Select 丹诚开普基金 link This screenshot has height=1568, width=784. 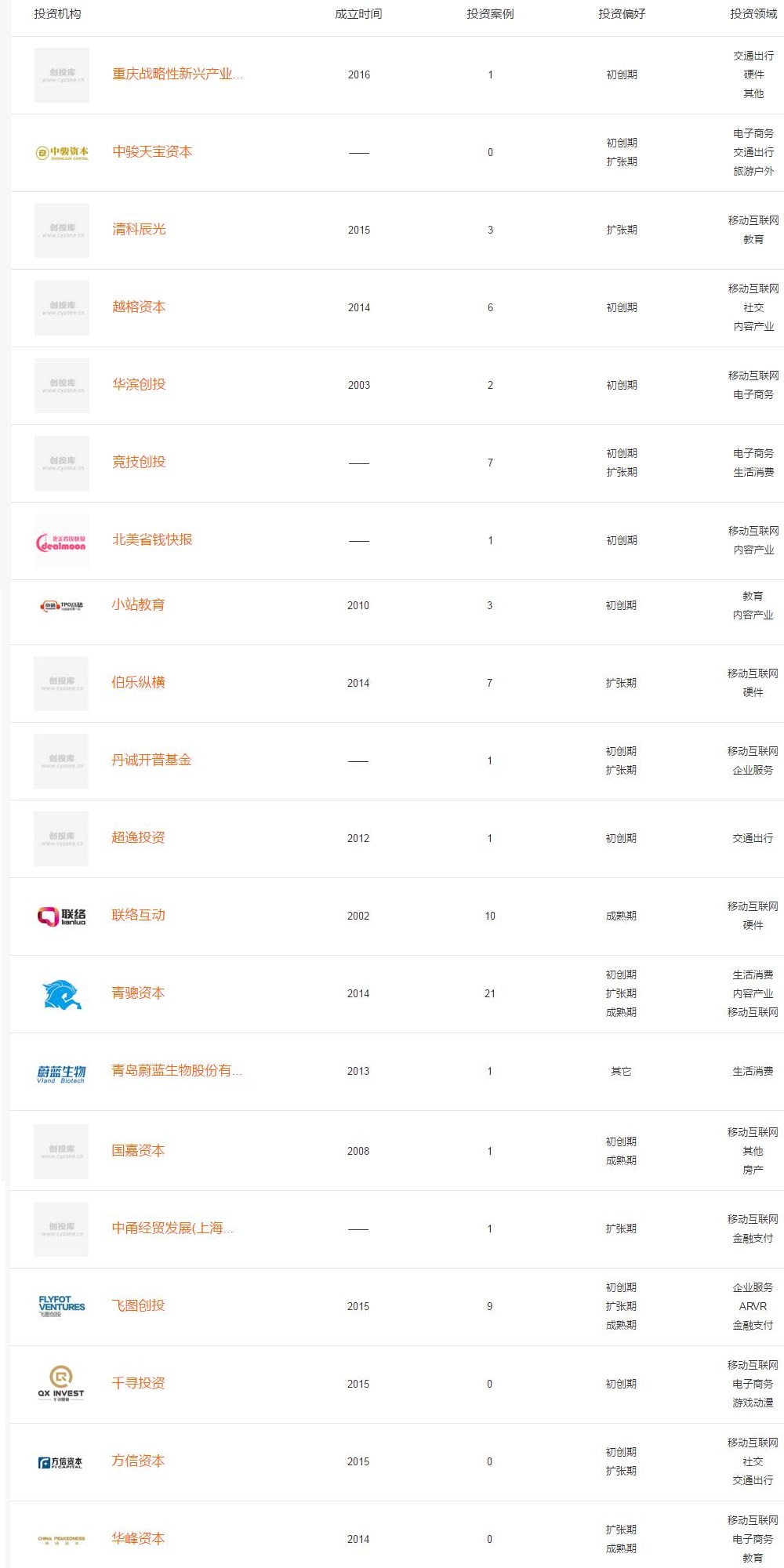click(151, 760)
